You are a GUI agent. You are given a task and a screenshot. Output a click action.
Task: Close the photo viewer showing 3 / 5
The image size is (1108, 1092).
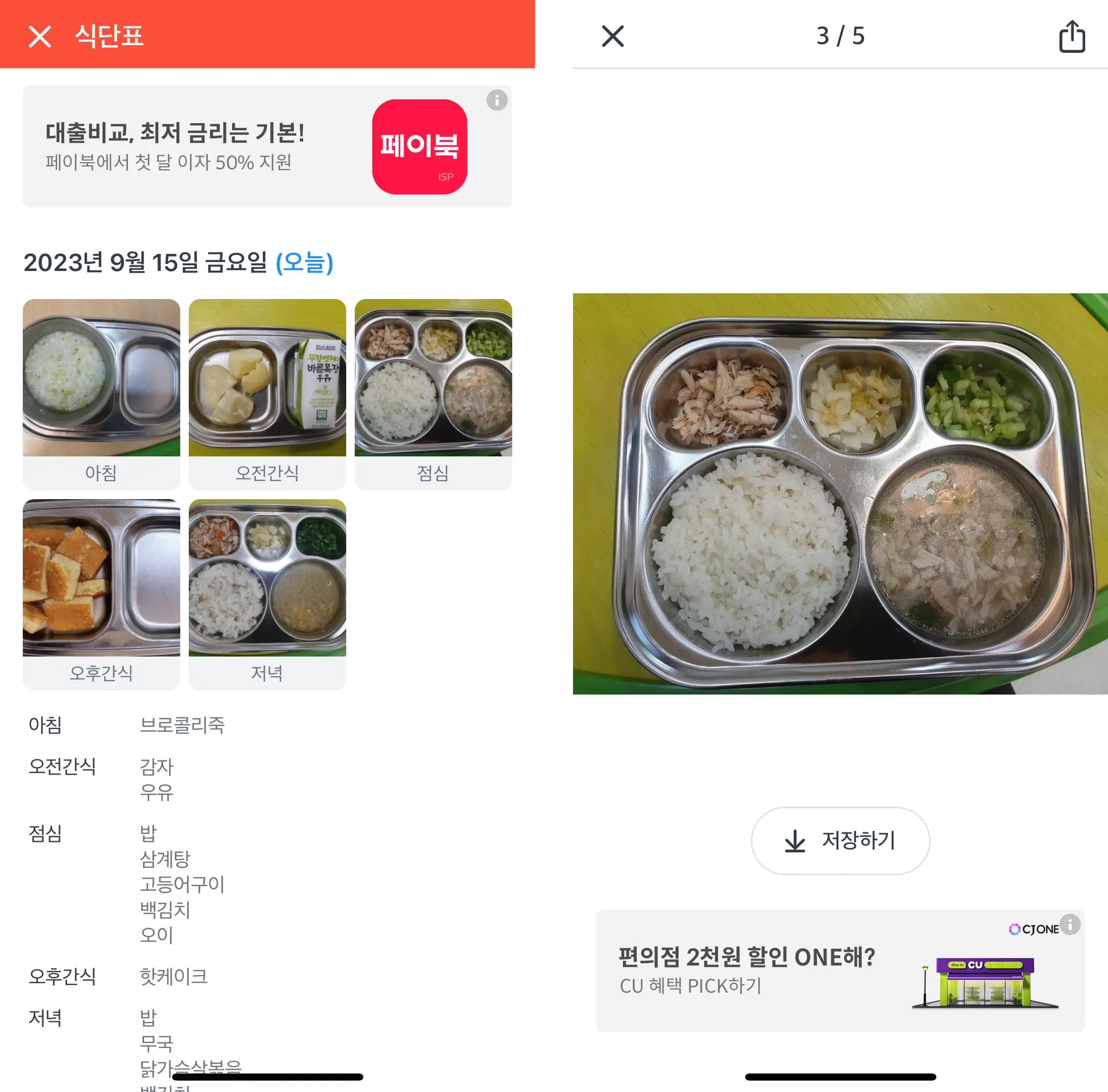point(612,36)
